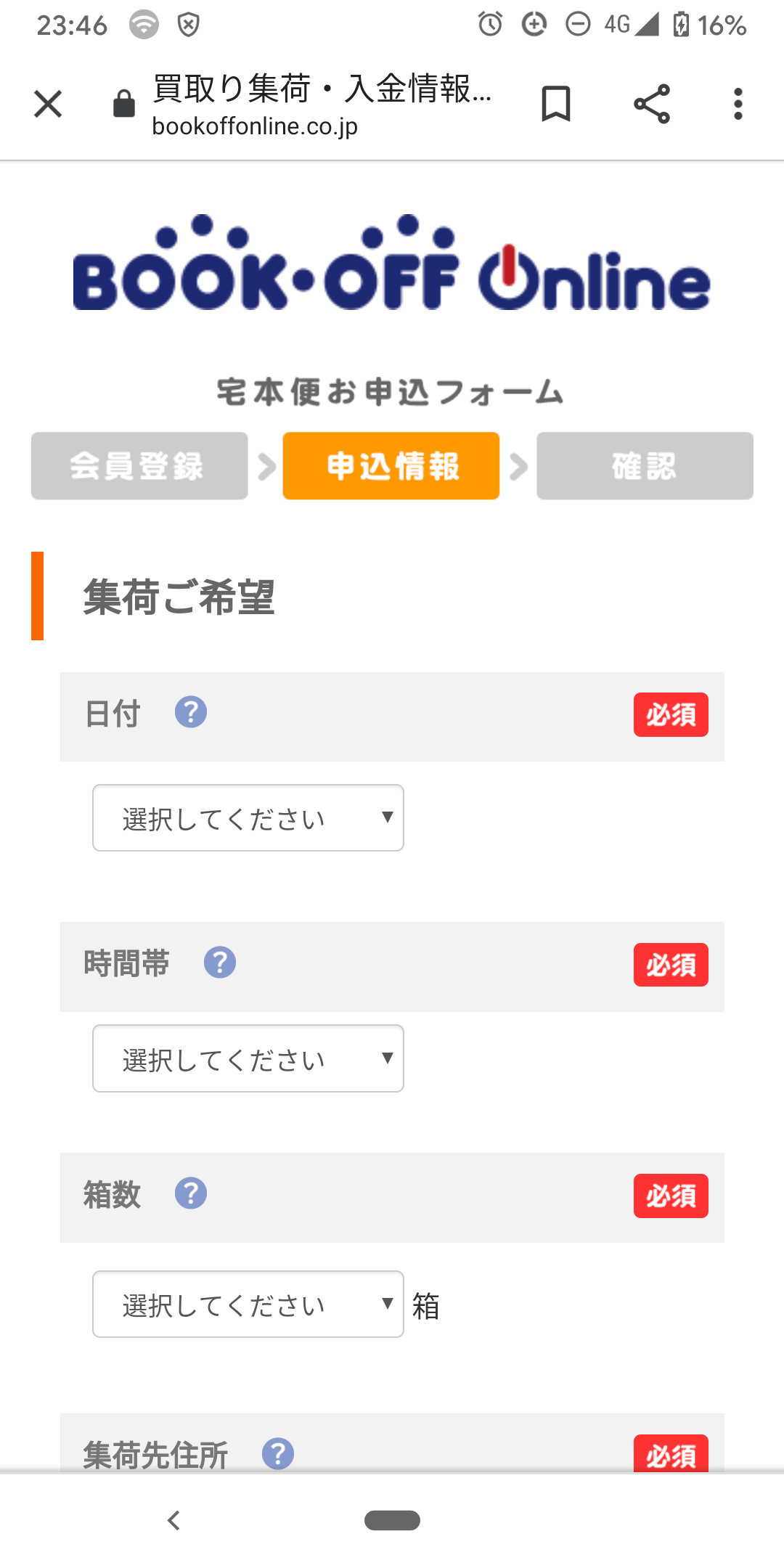Show help for 箱数
This screenshot has height=1568, width=784.
[x=191, y=1193]
